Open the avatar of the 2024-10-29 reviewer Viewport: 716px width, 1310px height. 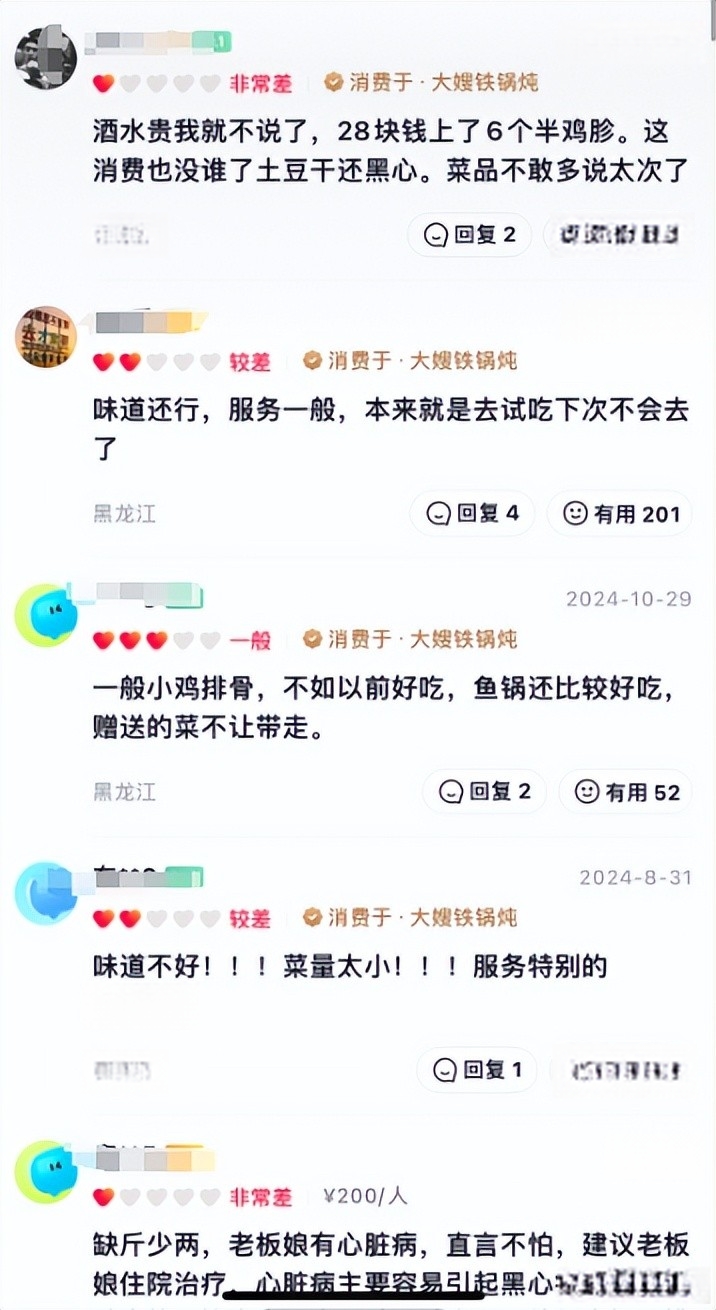coord(46,616)
